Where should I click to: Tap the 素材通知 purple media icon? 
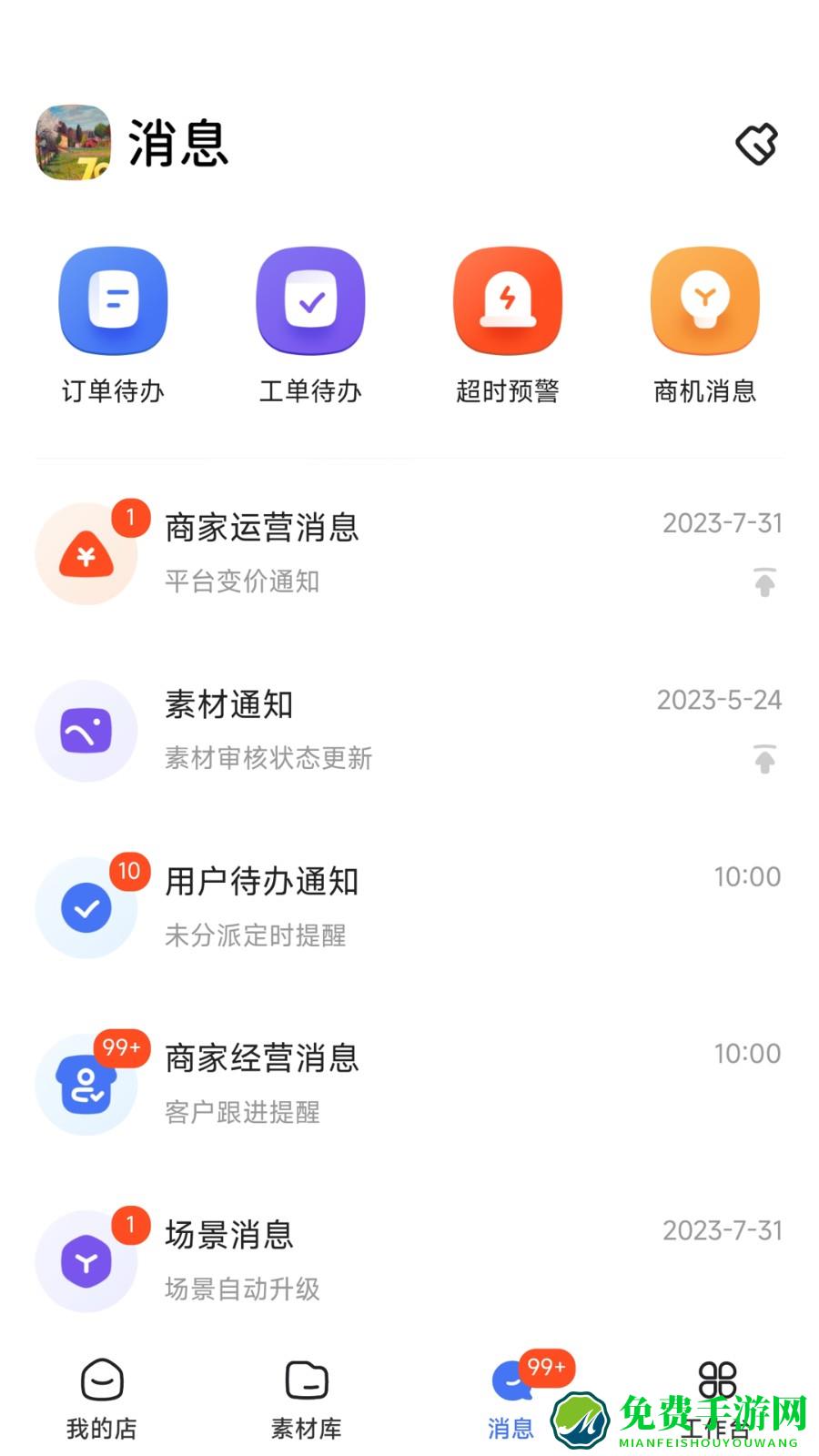(x=86, y=731)
